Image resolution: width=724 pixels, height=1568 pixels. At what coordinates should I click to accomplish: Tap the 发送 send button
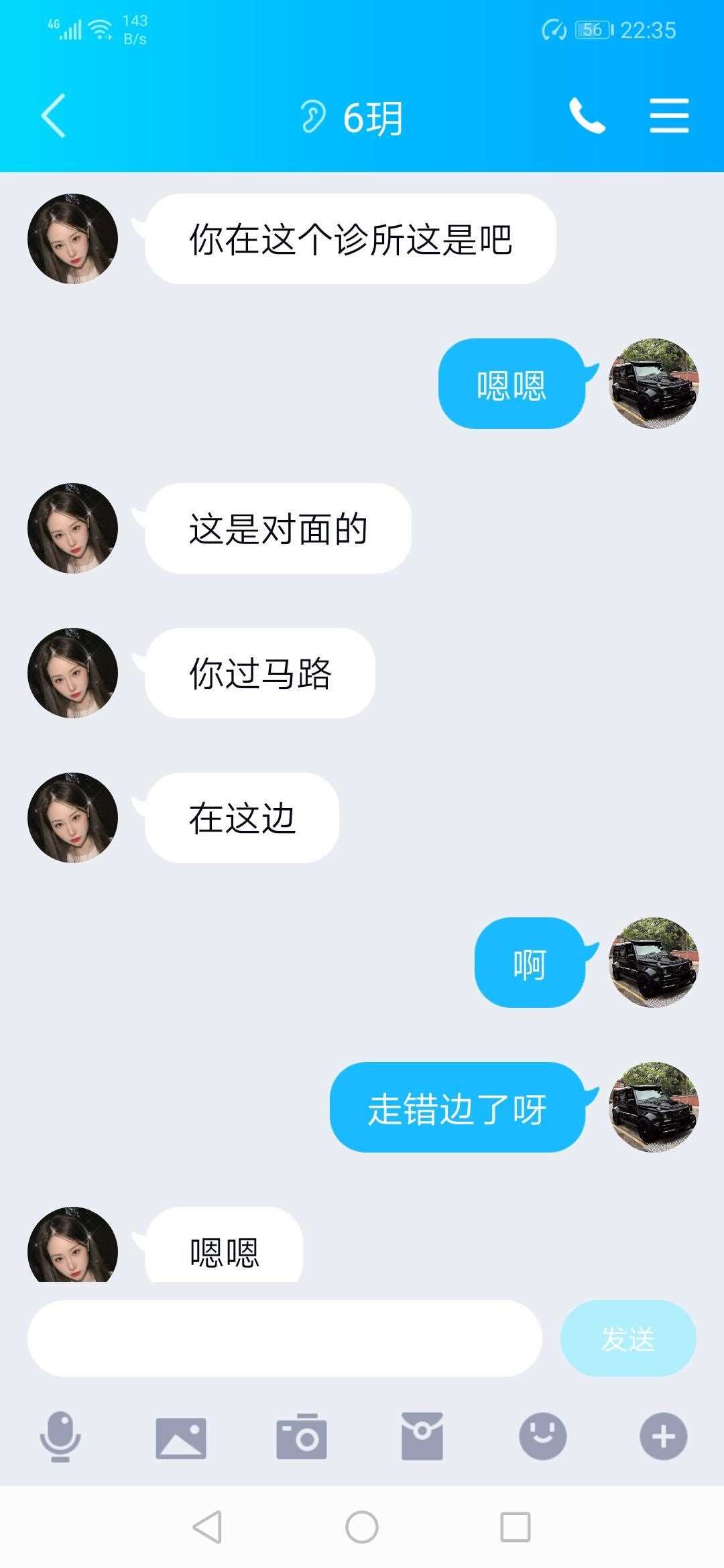(627, 1338)
